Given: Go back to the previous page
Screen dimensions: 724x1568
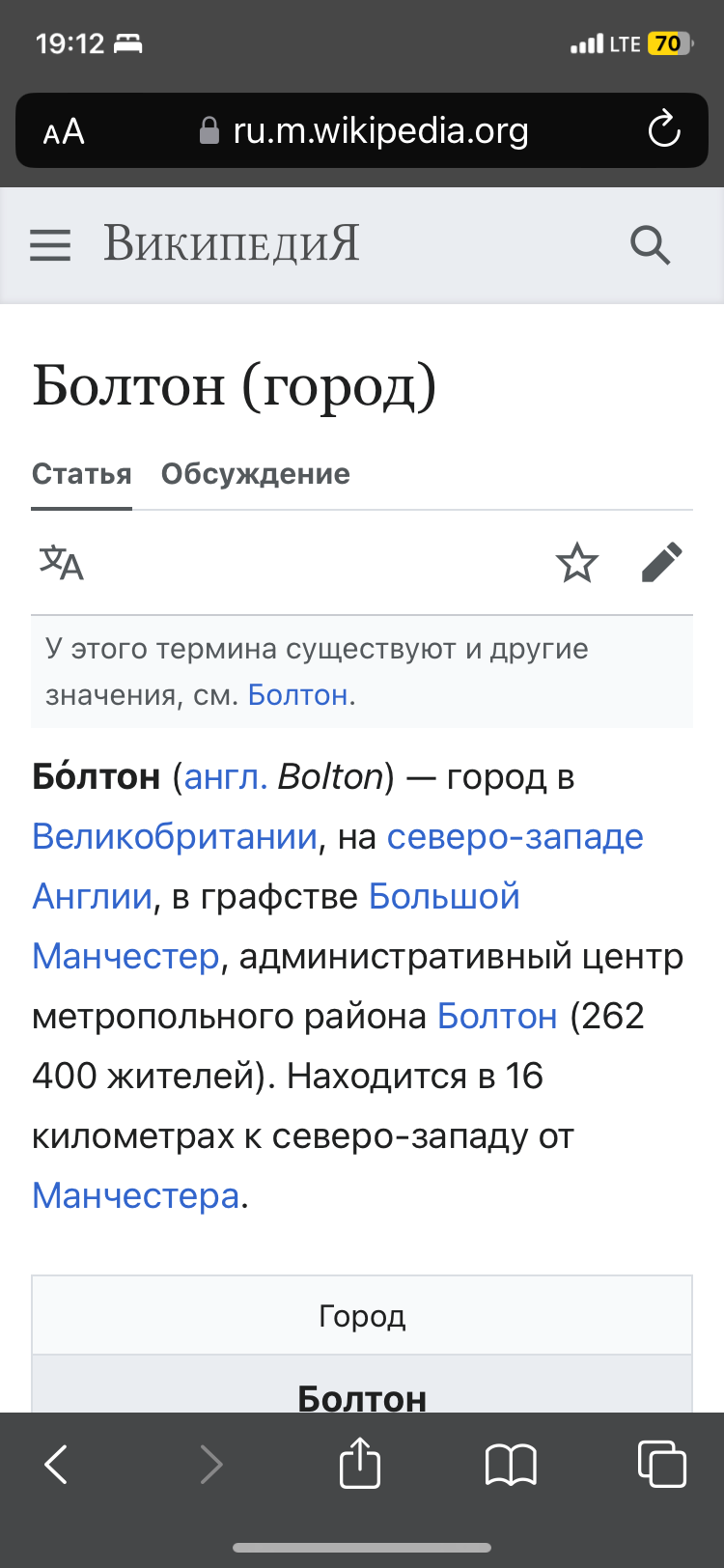Looking at the screenshot, I should point(56,1464).
